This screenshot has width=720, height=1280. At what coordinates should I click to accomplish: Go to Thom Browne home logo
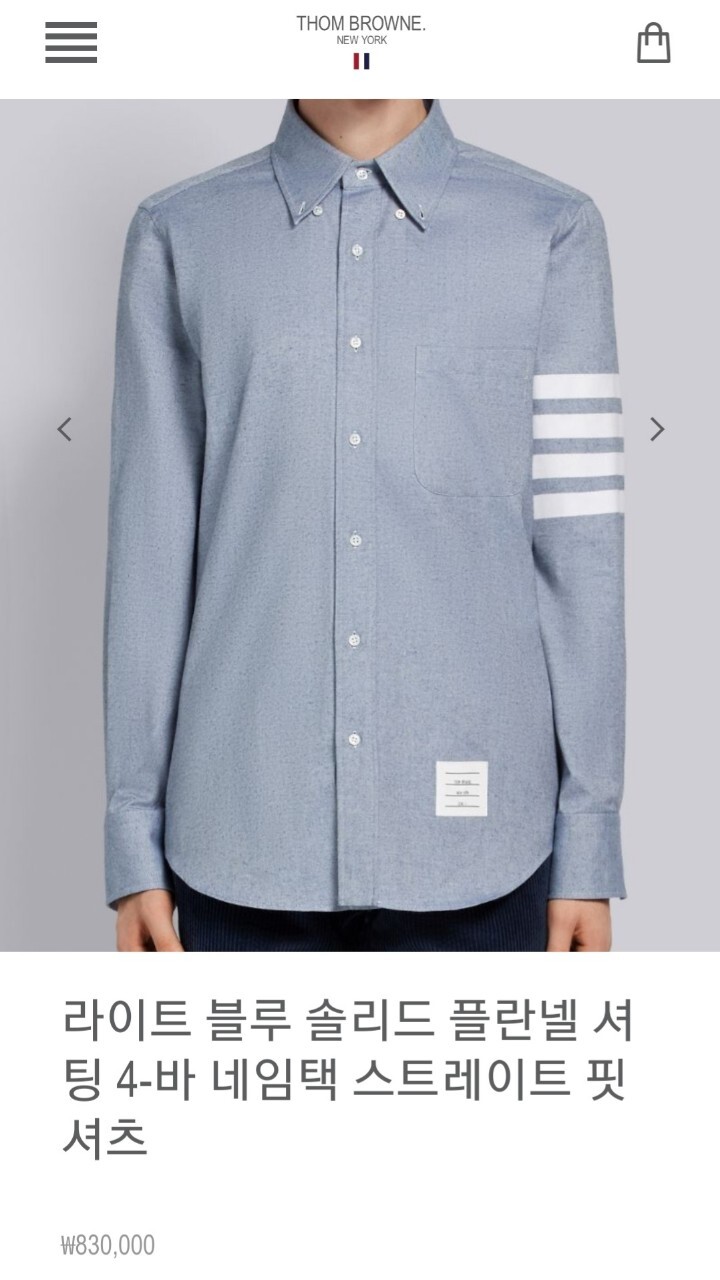360,40
